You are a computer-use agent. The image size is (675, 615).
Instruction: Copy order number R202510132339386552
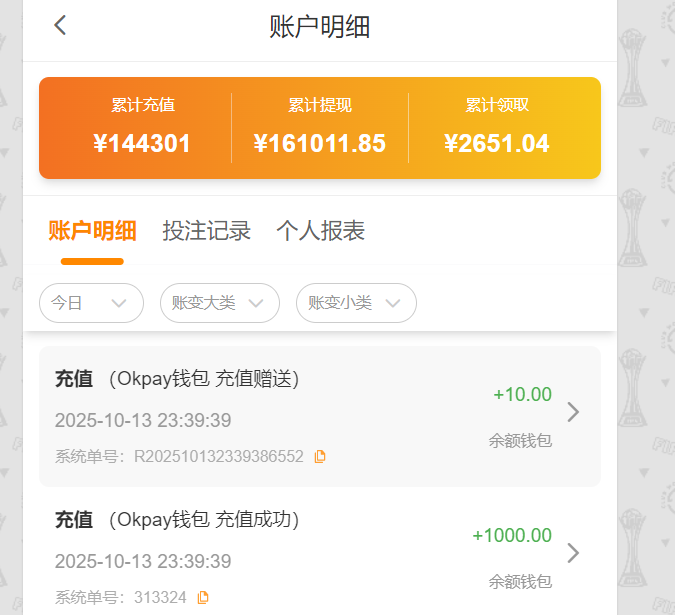click(x=320, y=457)
